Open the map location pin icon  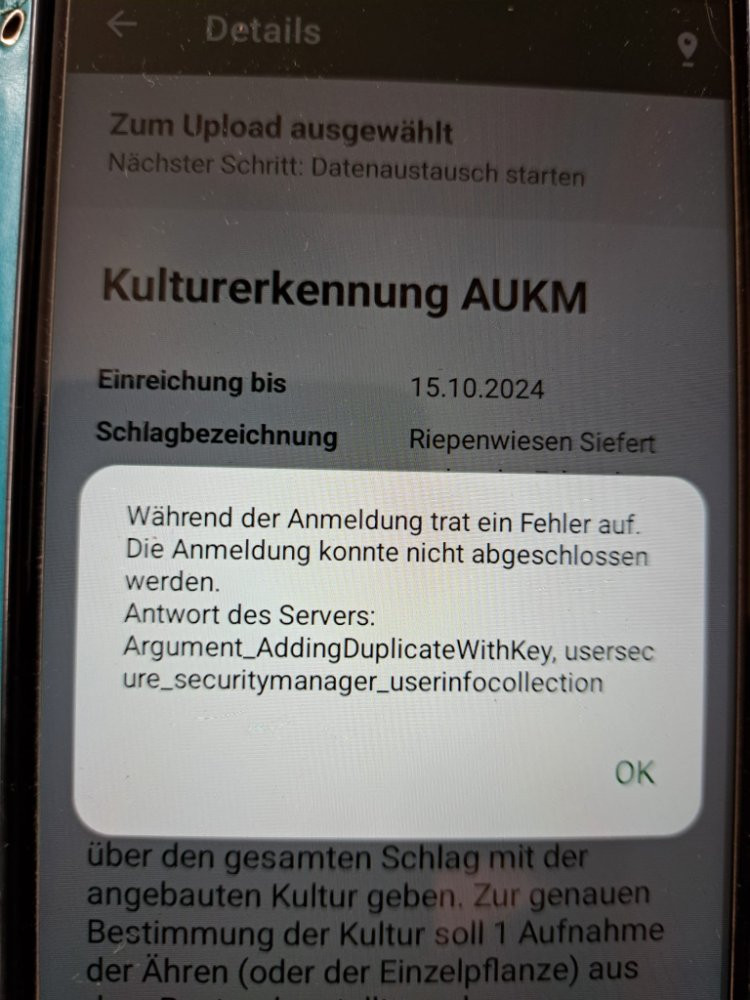click(x=687, y=48)
